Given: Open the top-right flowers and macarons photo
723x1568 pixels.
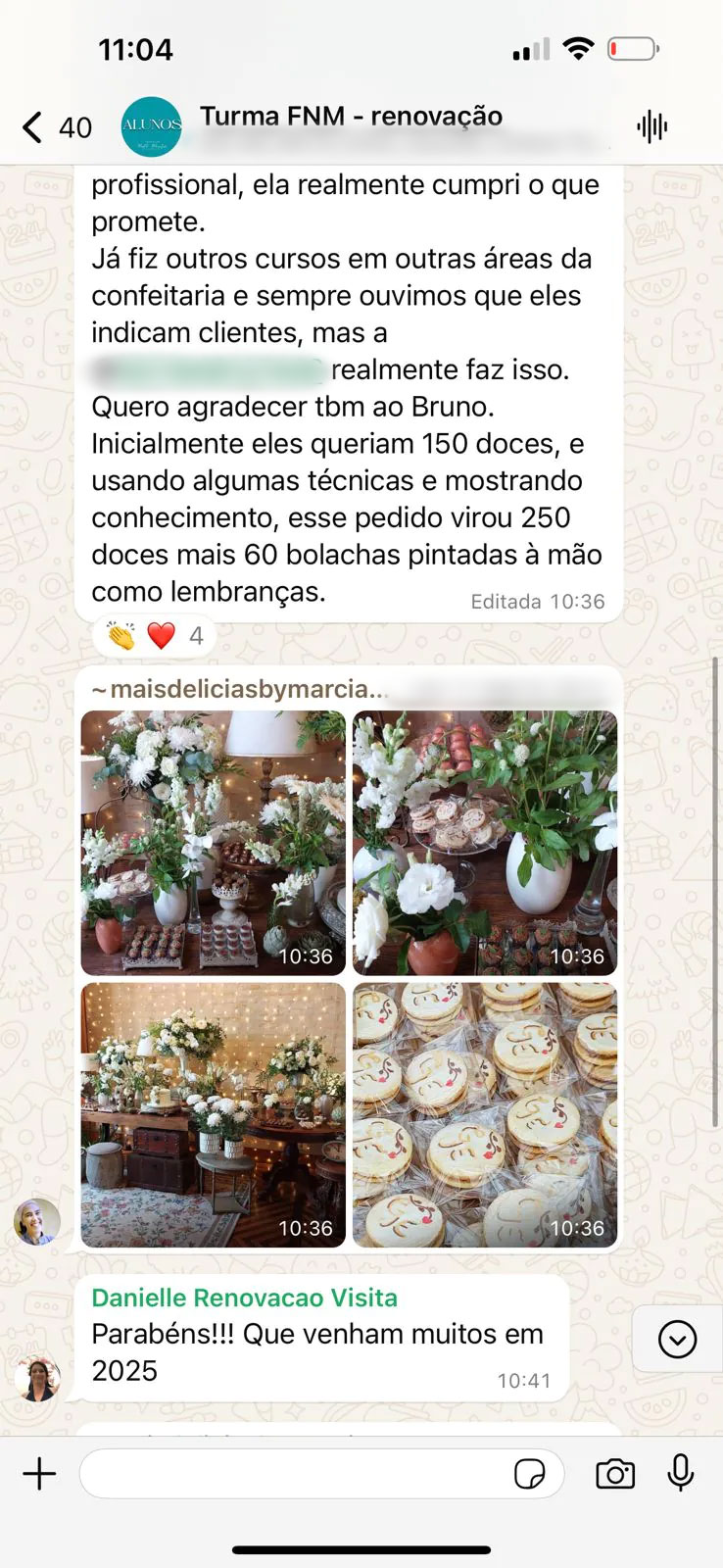Looking at the screenshot, I should point(485,843).
